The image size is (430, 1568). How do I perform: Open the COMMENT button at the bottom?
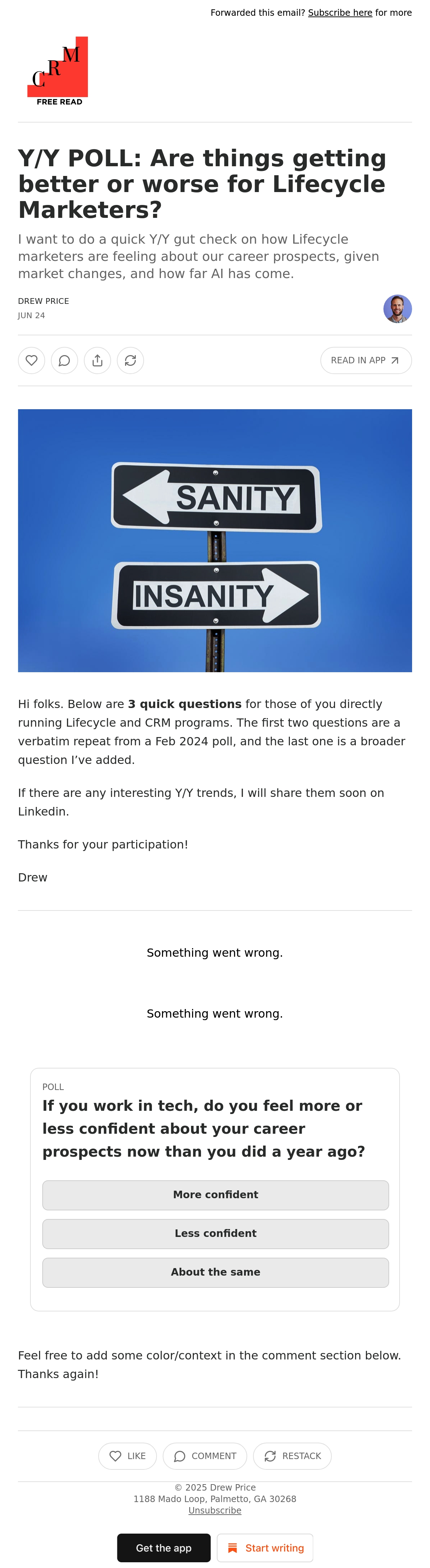(x=205, y=1456)
